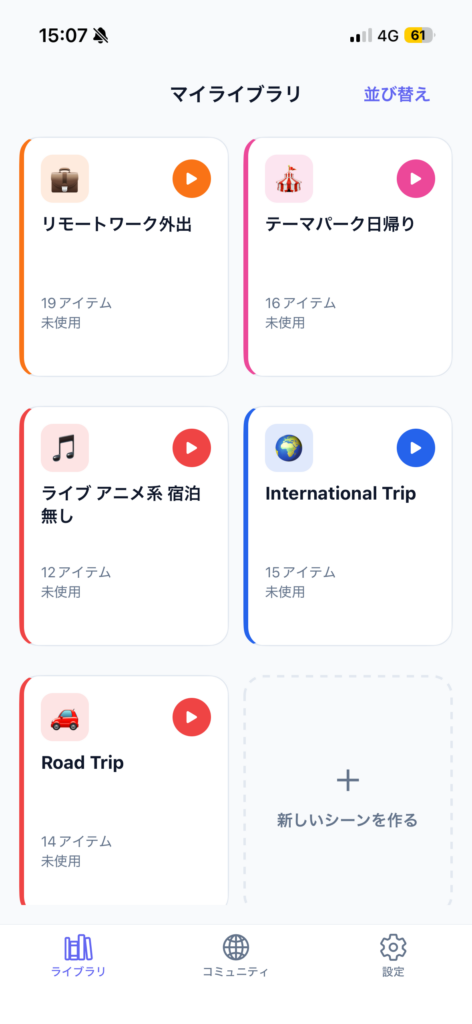The image size is (472, 1024).
Task: Hit play on ライブ アニメ系 宿泊無し
Action: pyautogui.click(x=191, y=448)
